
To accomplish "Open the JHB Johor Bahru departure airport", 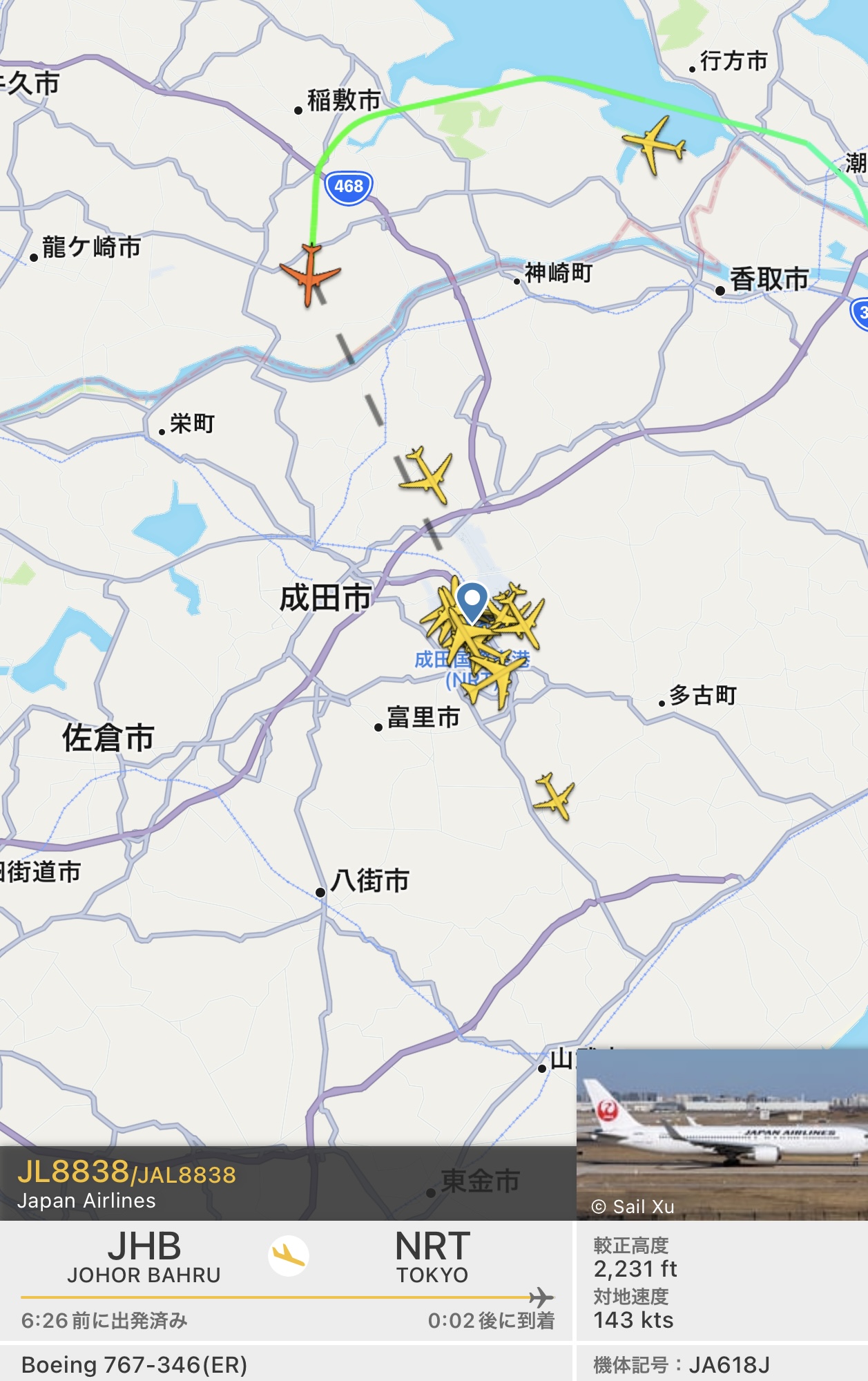I will pyautogui.click(x=144, y=1257).
